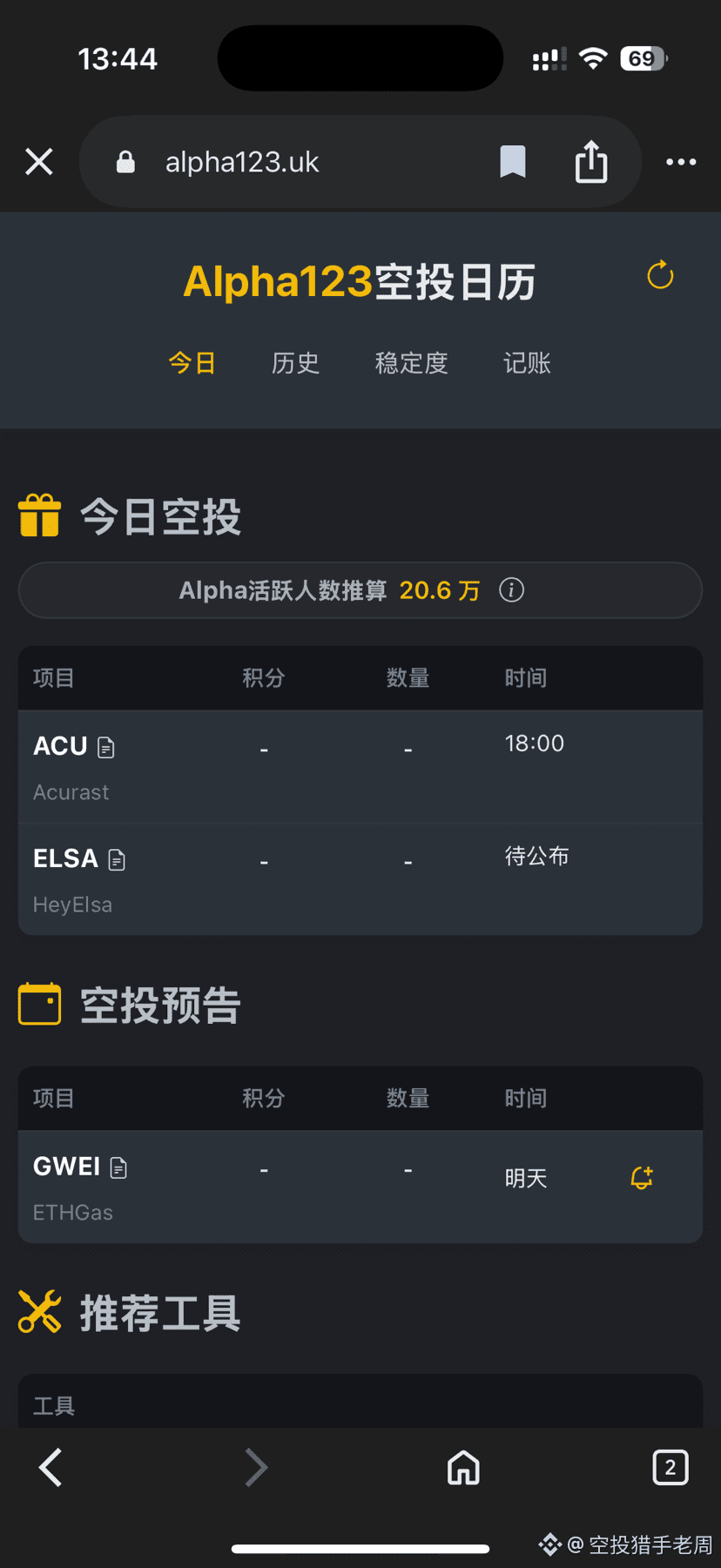Viewport: 721px width, 1568px height.
Task: Open the share sheet for this page
Action: coord(591,162)
